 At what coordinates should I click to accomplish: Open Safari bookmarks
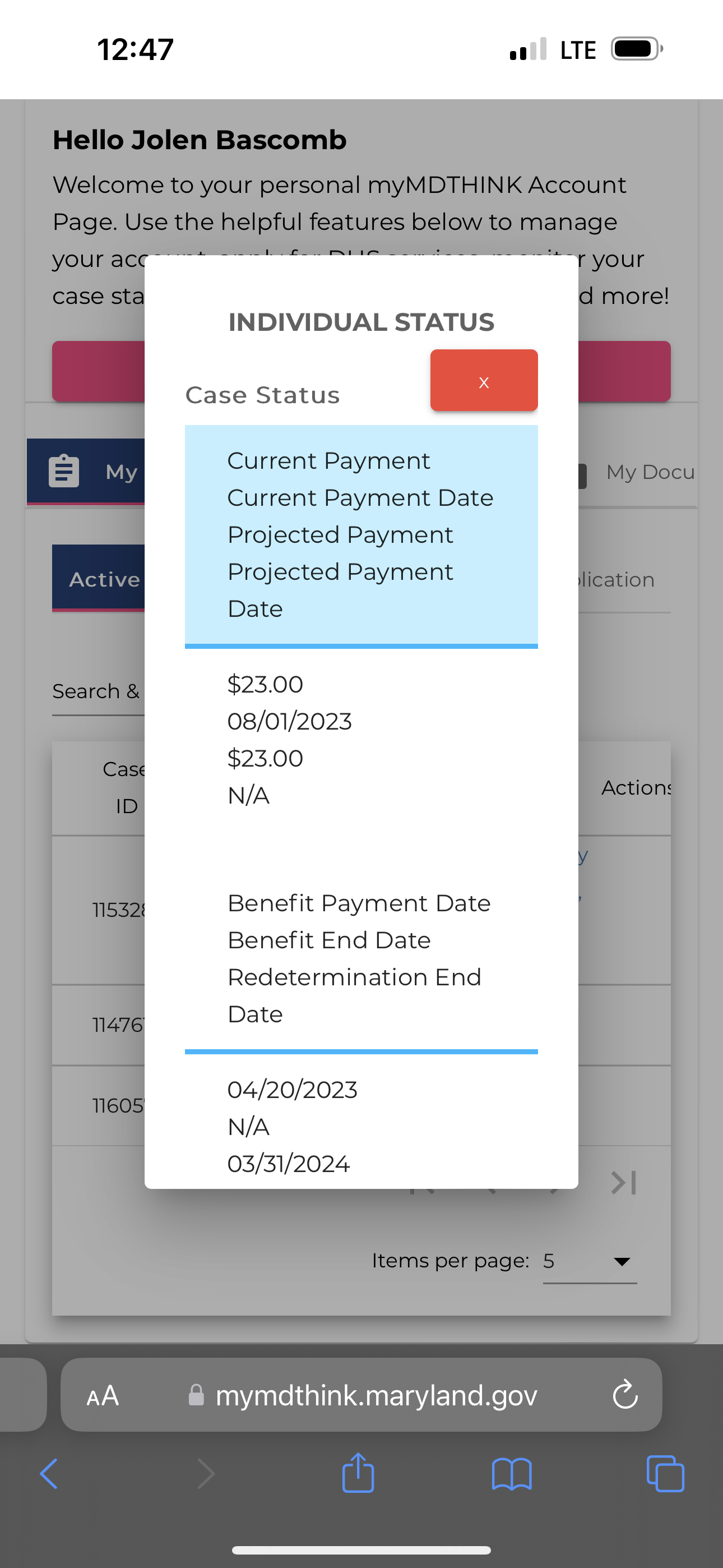click(512, 1474)
